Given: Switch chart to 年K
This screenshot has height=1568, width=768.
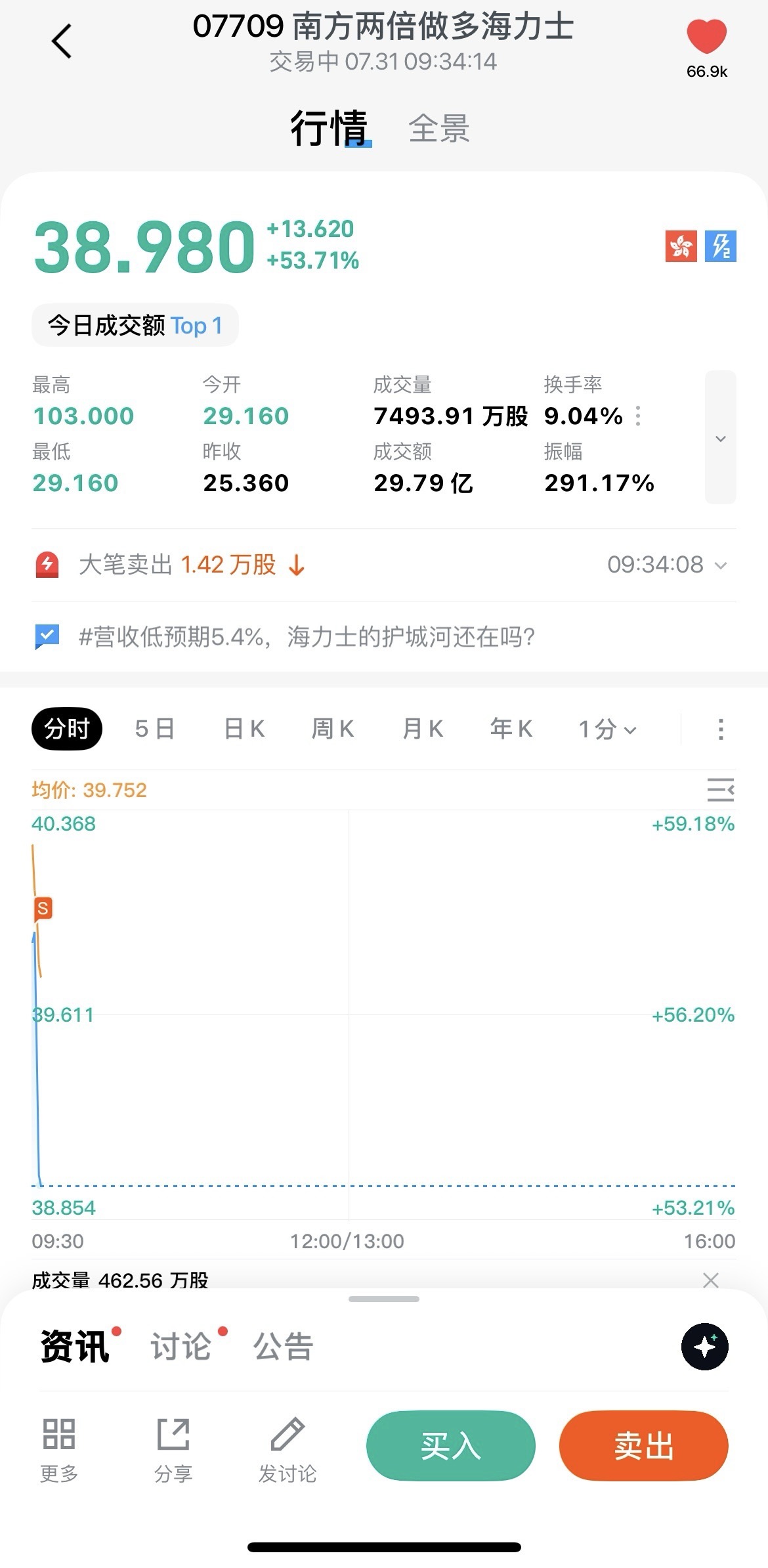Looking at the screenshot, I should pyautogui.click(x=511, y=729).
